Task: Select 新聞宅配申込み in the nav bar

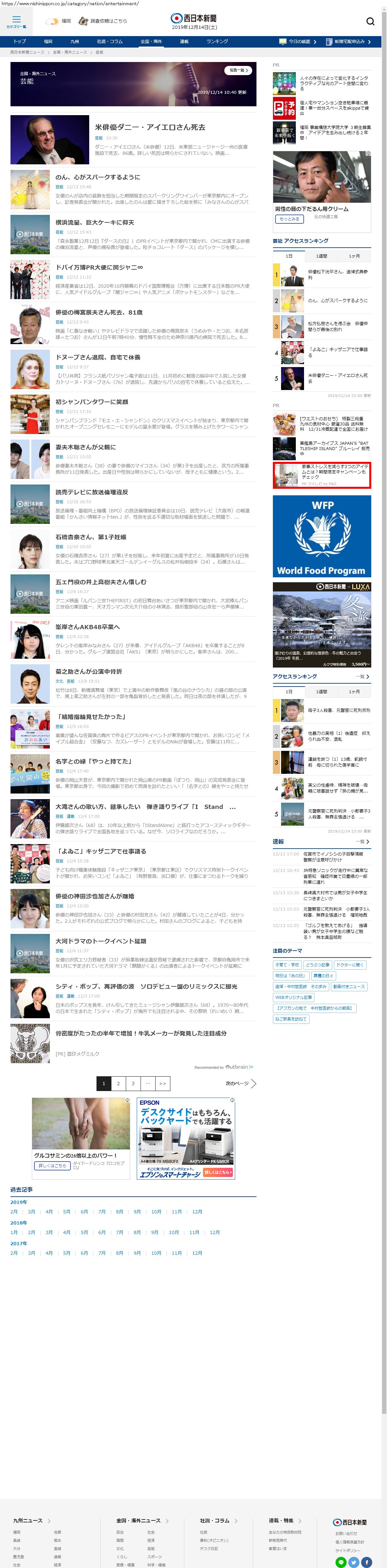Action: 349,41
